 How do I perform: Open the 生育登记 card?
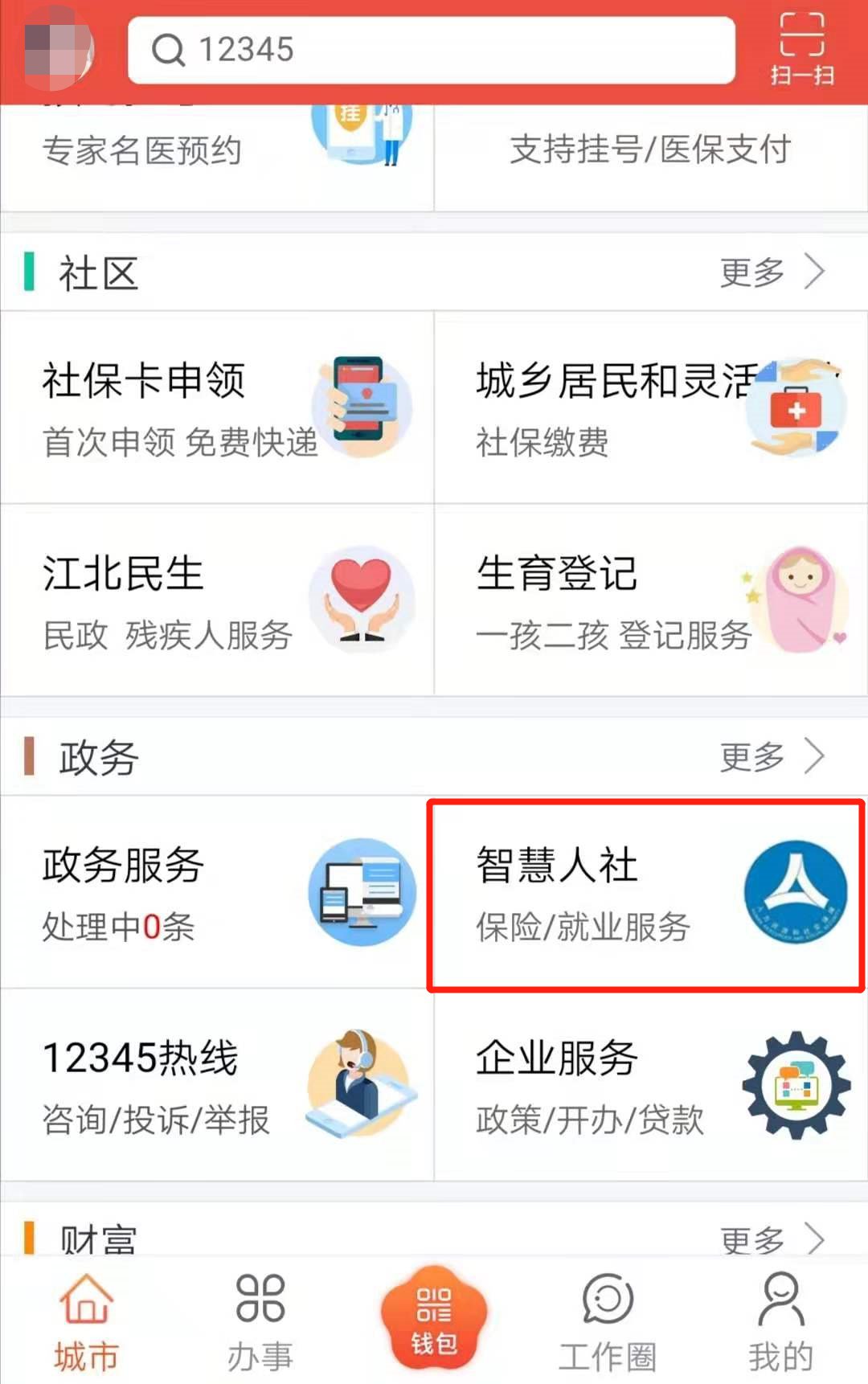(x=651, y=600)
